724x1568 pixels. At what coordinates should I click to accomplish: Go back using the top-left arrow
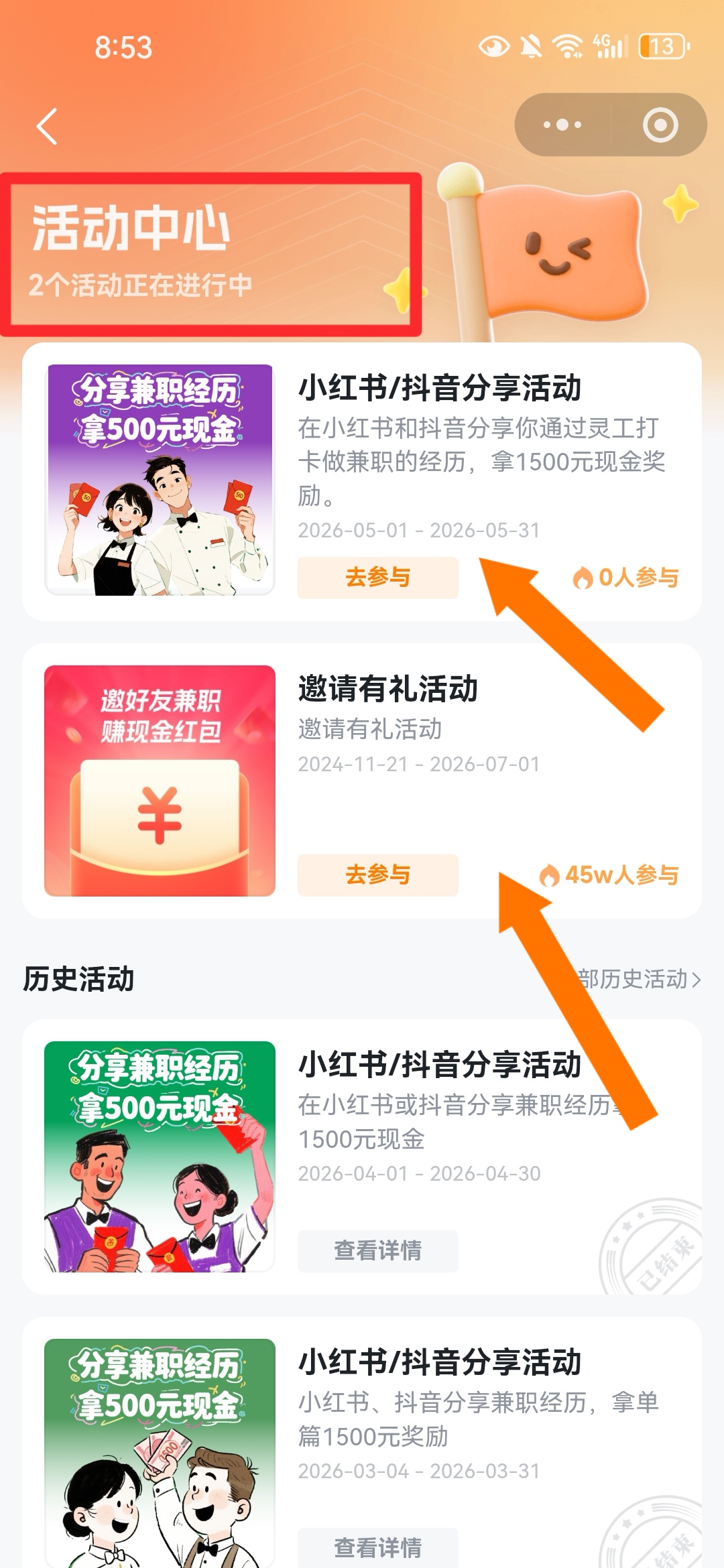pyautogui.click(x=47, y=127)
